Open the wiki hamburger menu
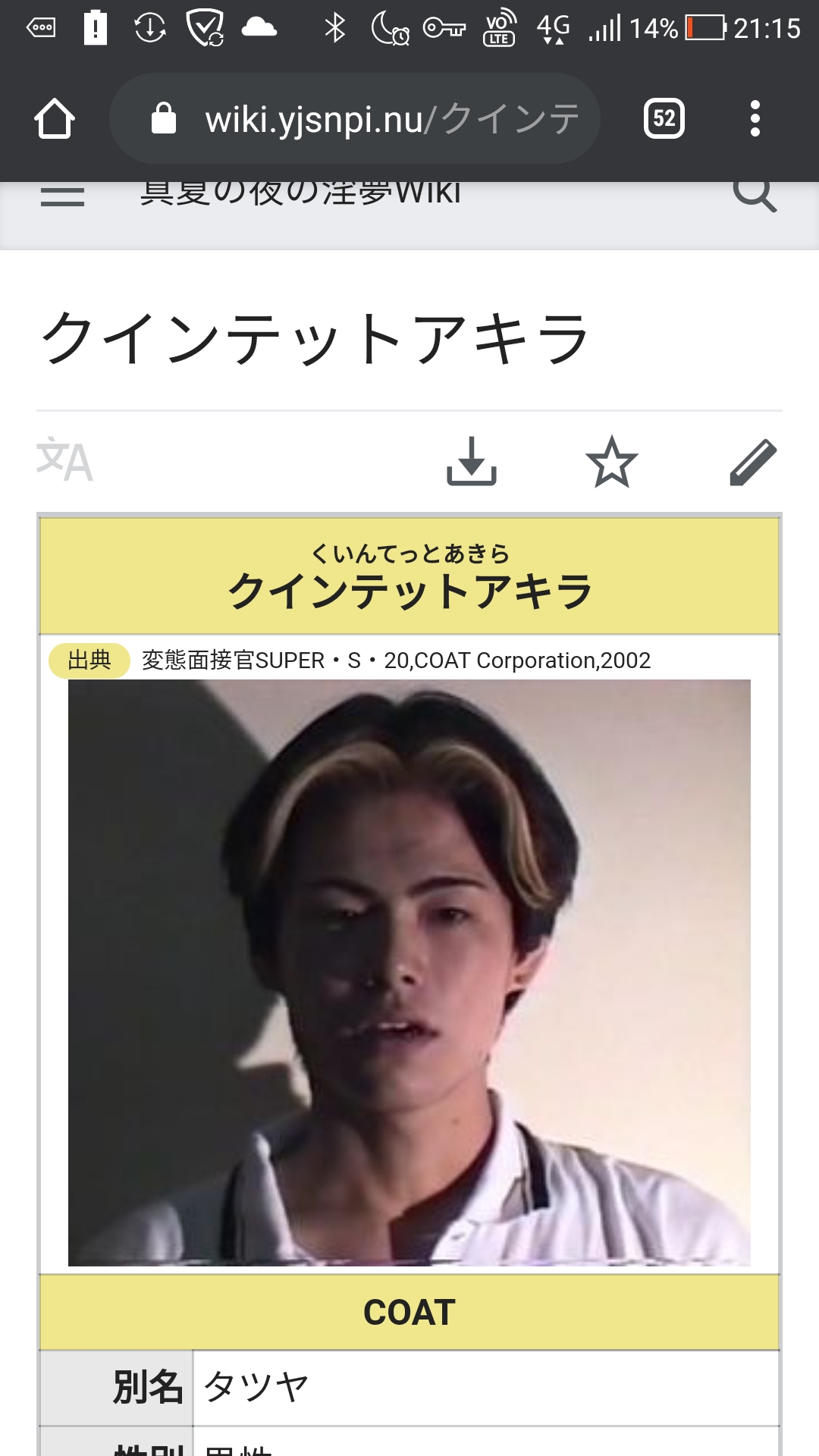Screen dimensions: 819x1456 [62, 197]
